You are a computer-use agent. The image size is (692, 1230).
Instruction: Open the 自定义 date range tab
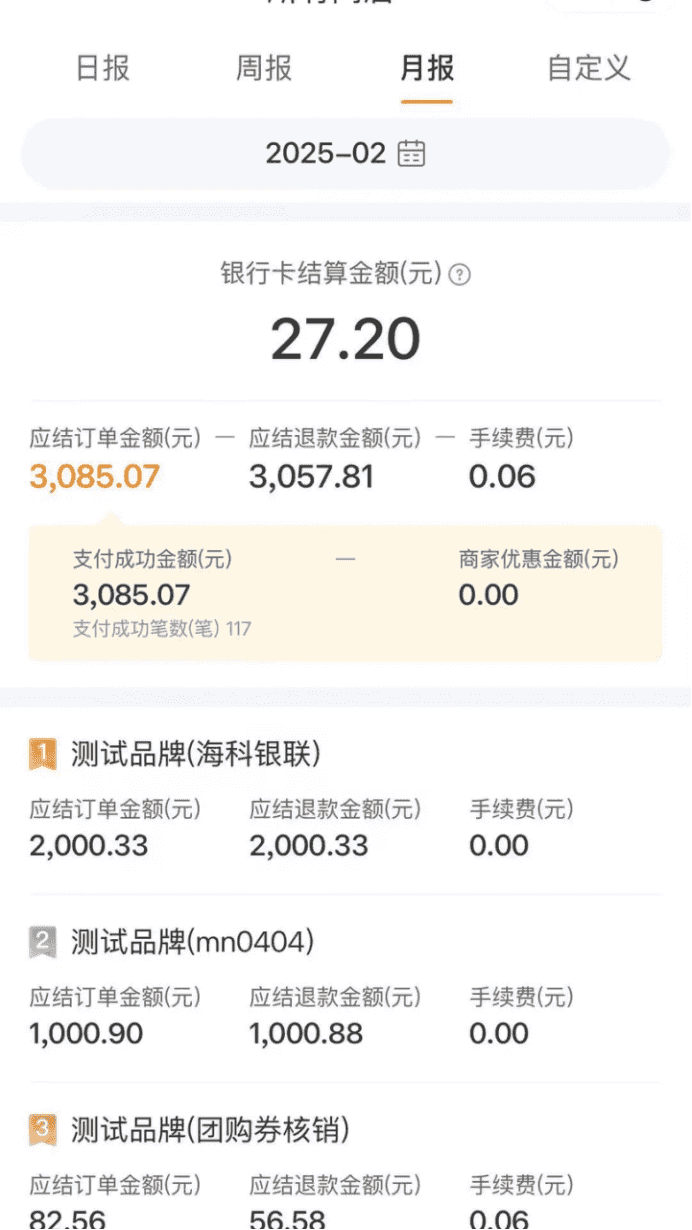click(589, 69)
